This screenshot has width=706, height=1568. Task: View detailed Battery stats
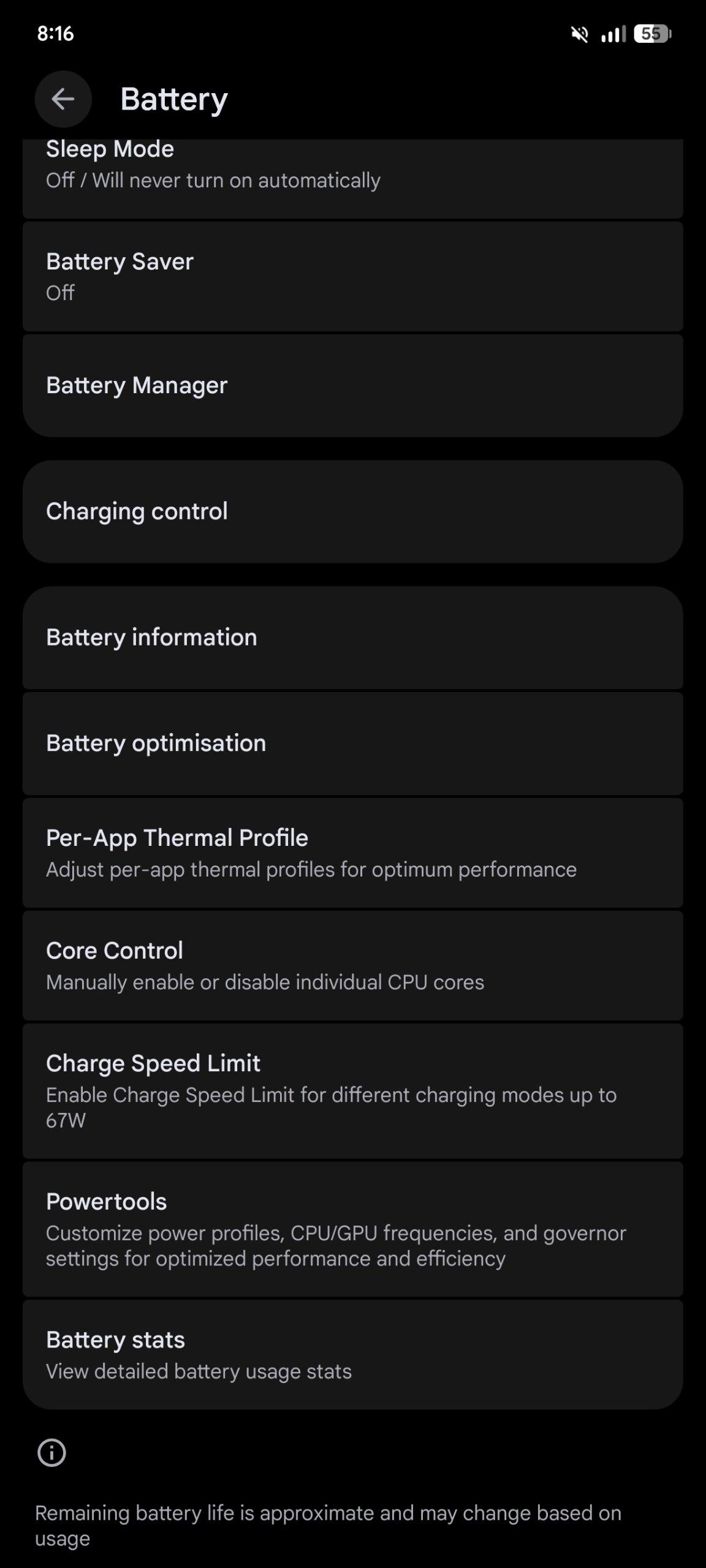[x=352, y=1355]
